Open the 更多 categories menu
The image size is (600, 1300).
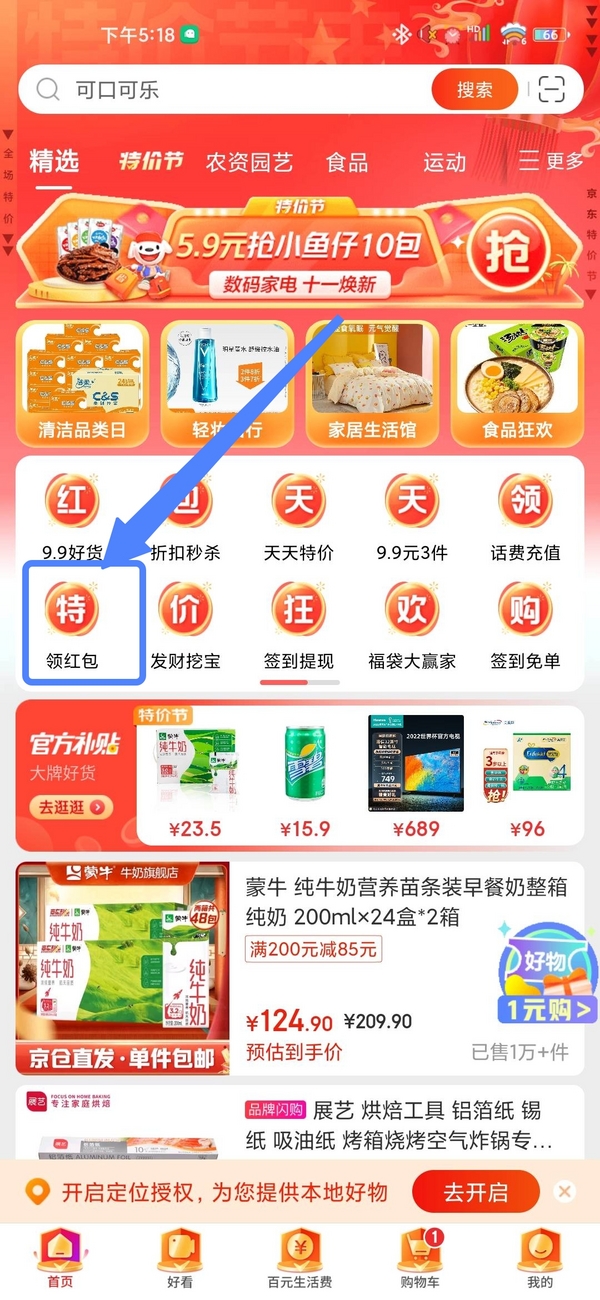click(552, 161)
